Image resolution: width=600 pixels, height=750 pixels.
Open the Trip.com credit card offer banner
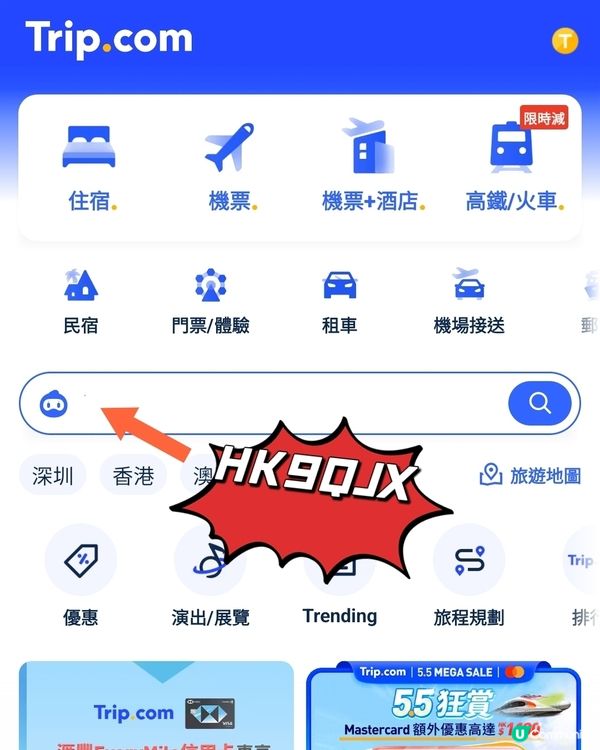[x=156, y=706]
